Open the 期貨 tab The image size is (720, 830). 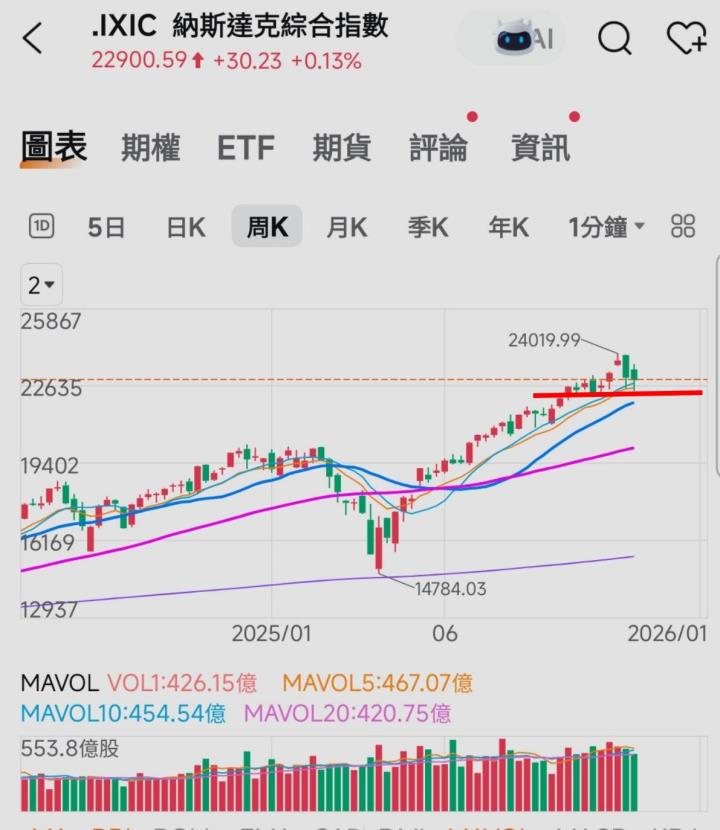(341, 149)
